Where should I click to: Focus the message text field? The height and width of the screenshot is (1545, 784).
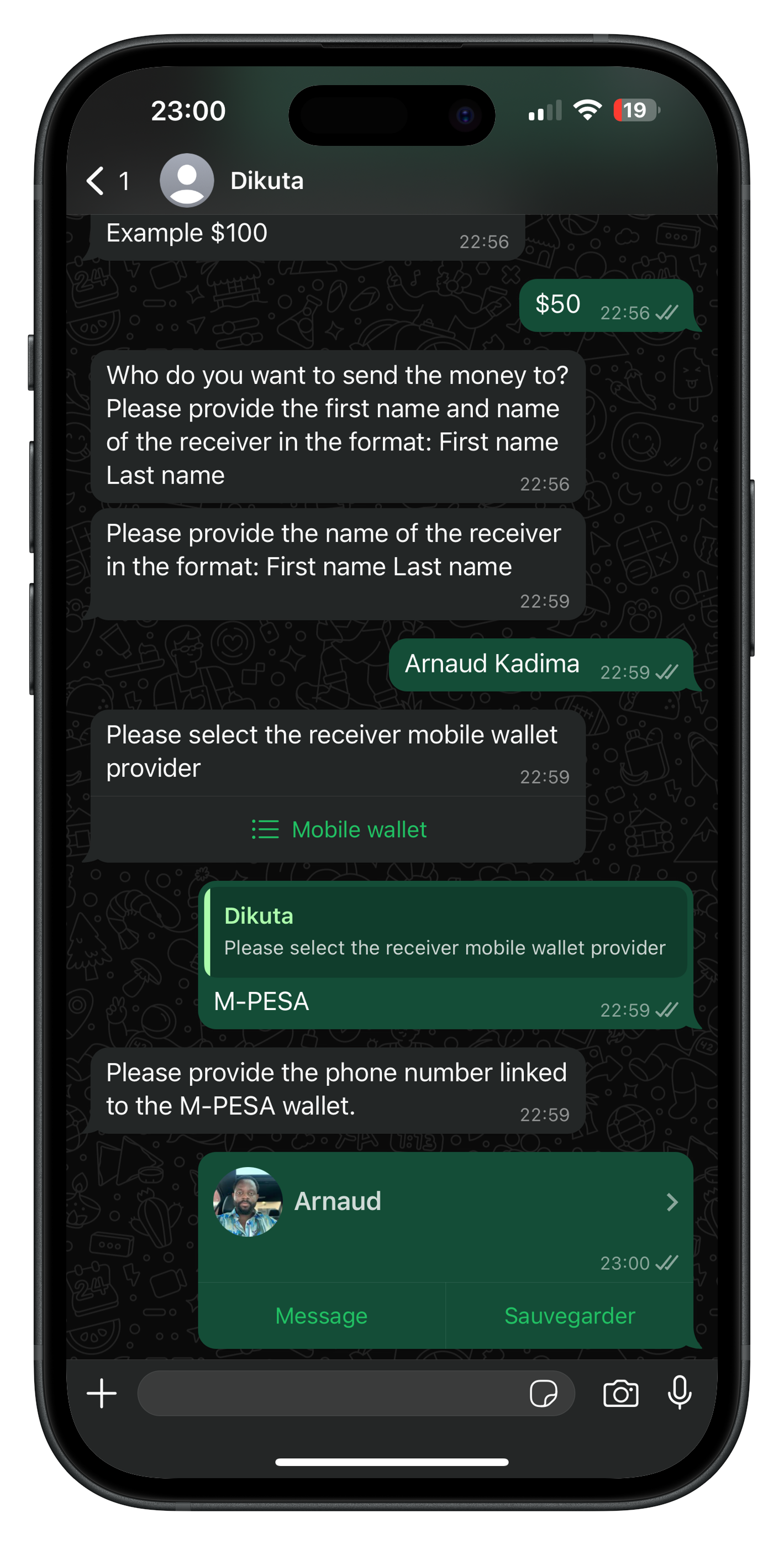click(x=330, y=1392)
